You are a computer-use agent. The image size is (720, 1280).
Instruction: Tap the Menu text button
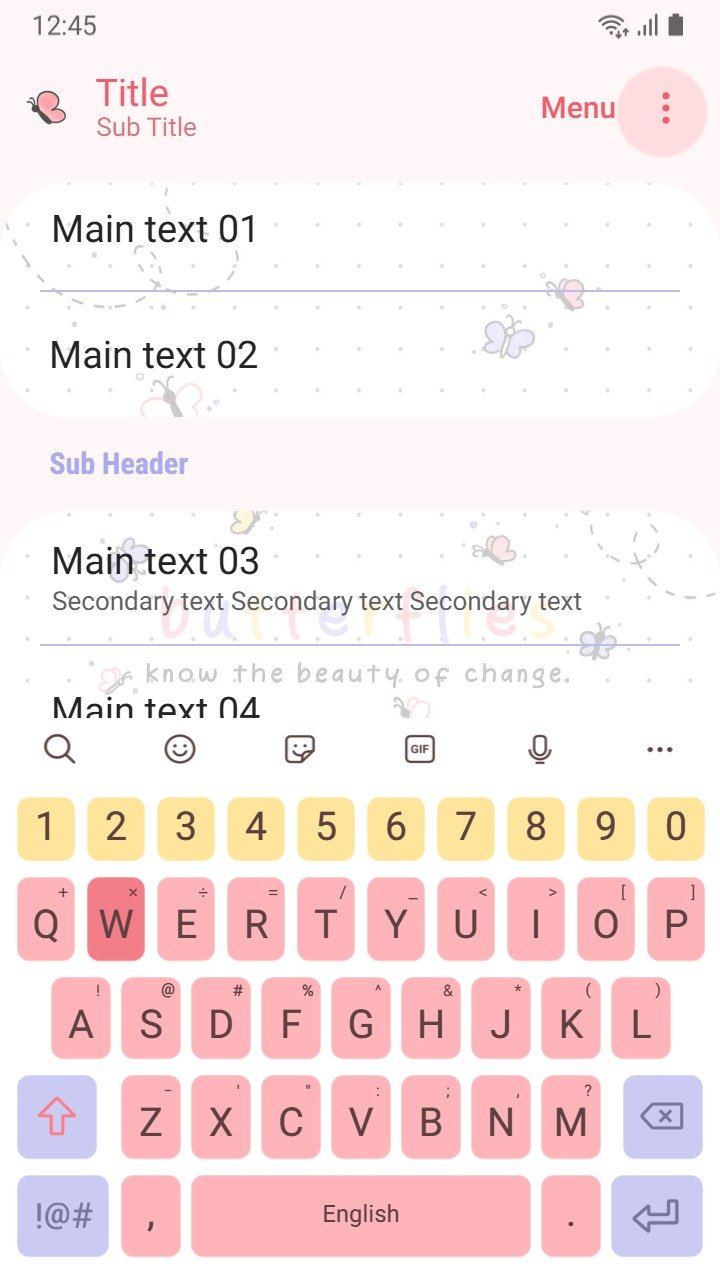point(577,108)
